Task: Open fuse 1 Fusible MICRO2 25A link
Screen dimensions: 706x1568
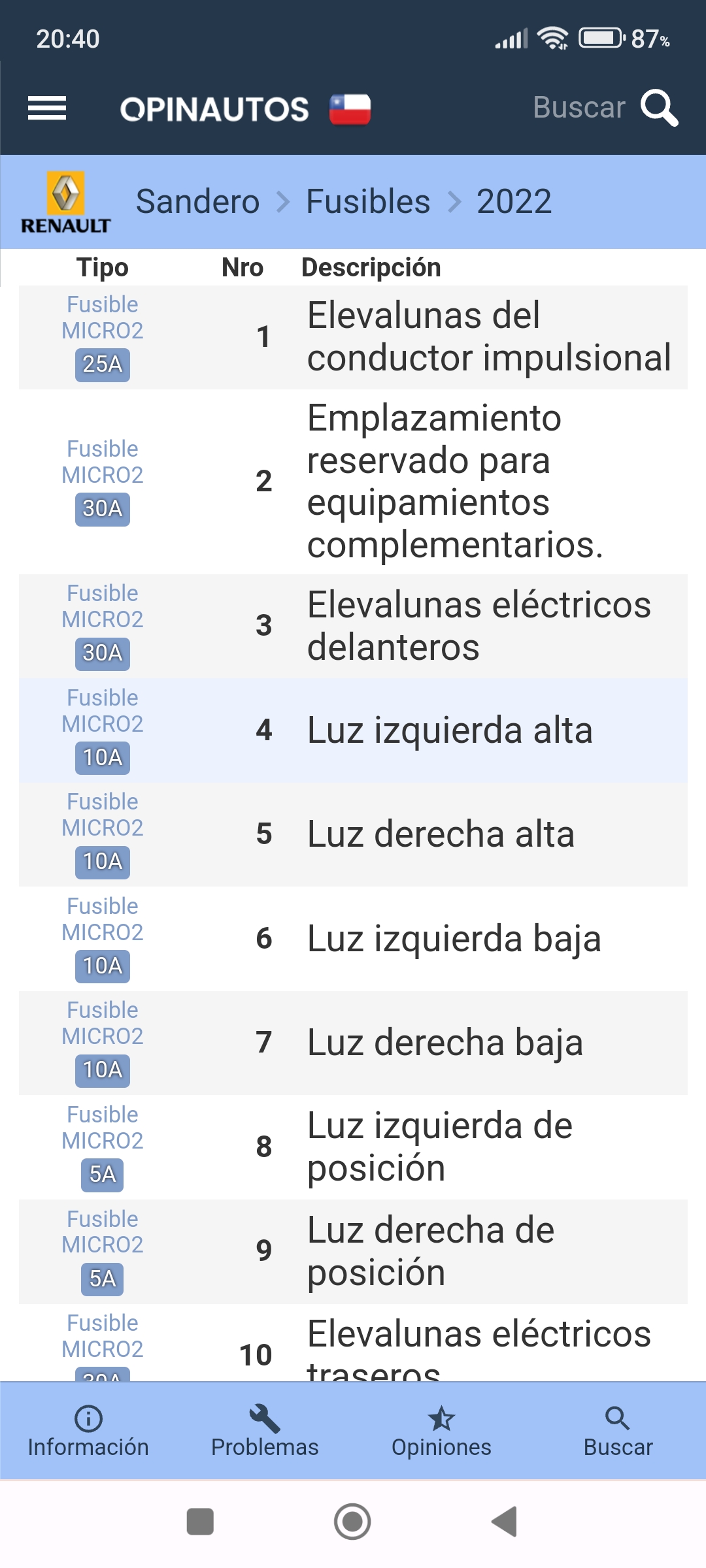Action: pyautogui.click(x=103, y=337)
